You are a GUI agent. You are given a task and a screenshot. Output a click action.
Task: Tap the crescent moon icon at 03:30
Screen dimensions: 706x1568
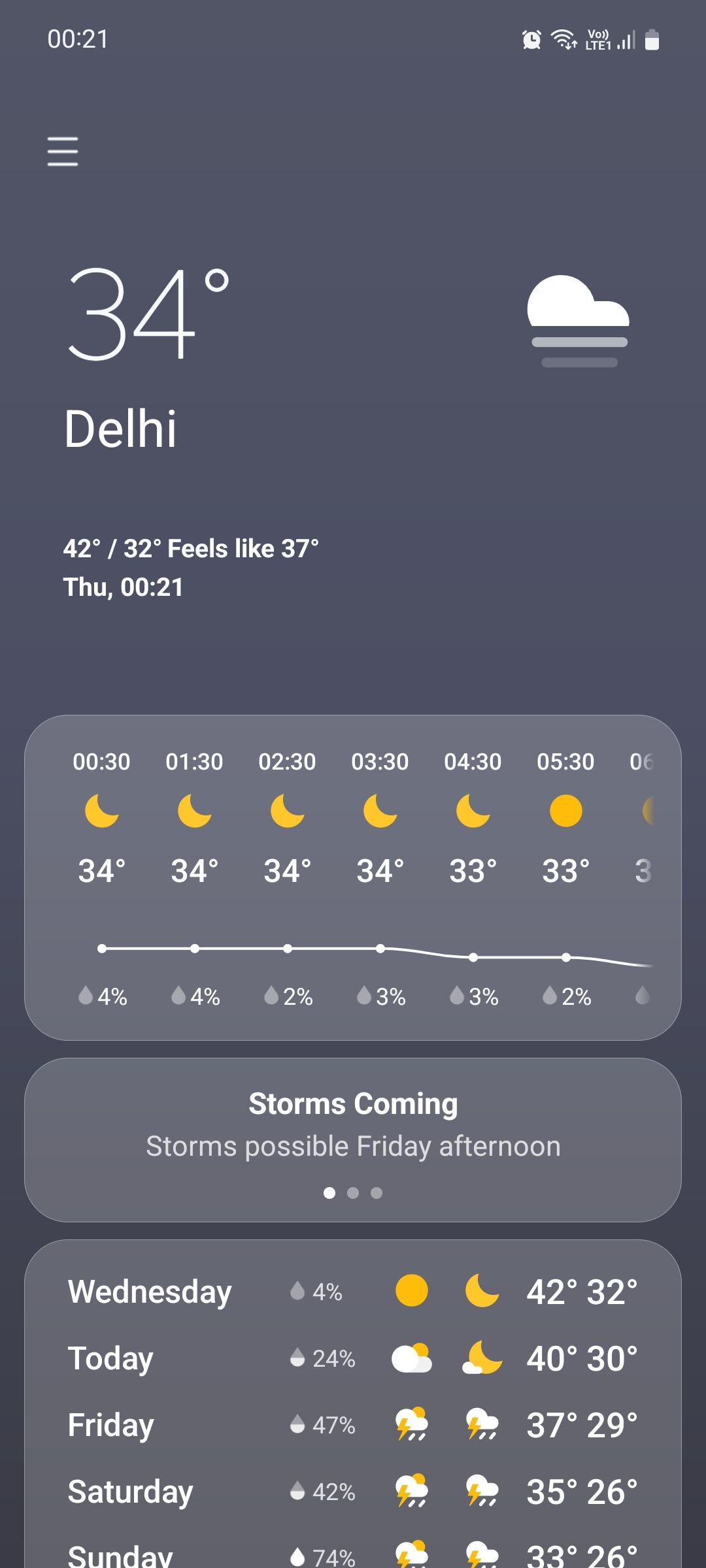tap(379, 810)
